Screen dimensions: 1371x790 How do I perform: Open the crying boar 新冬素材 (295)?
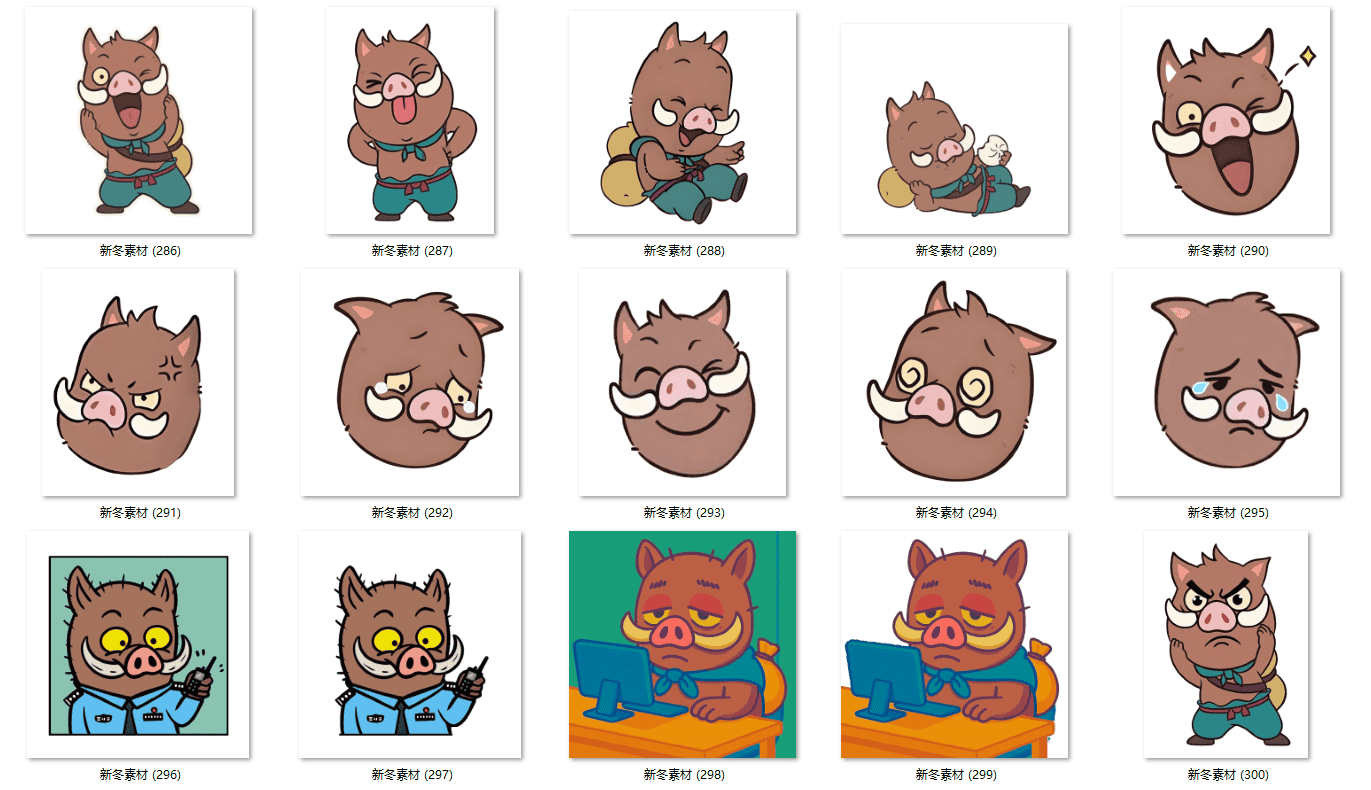tap(1226, 382)
